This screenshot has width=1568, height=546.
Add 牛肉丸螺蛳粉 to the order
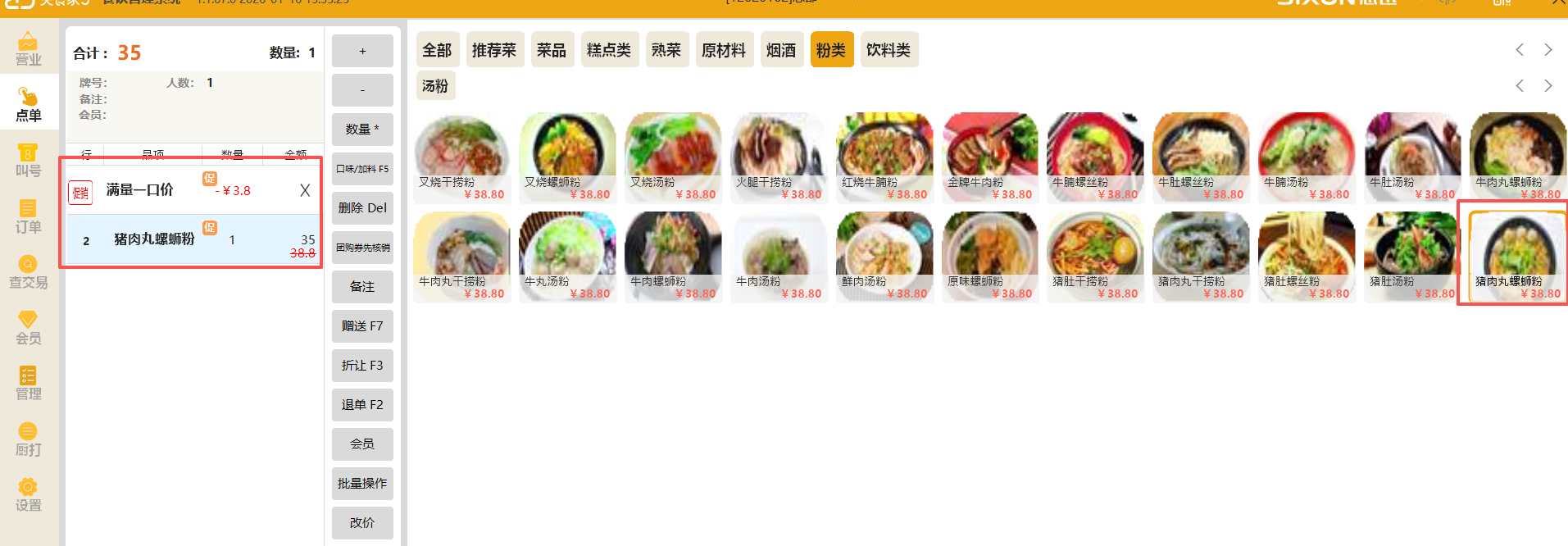click(1518, 157)
